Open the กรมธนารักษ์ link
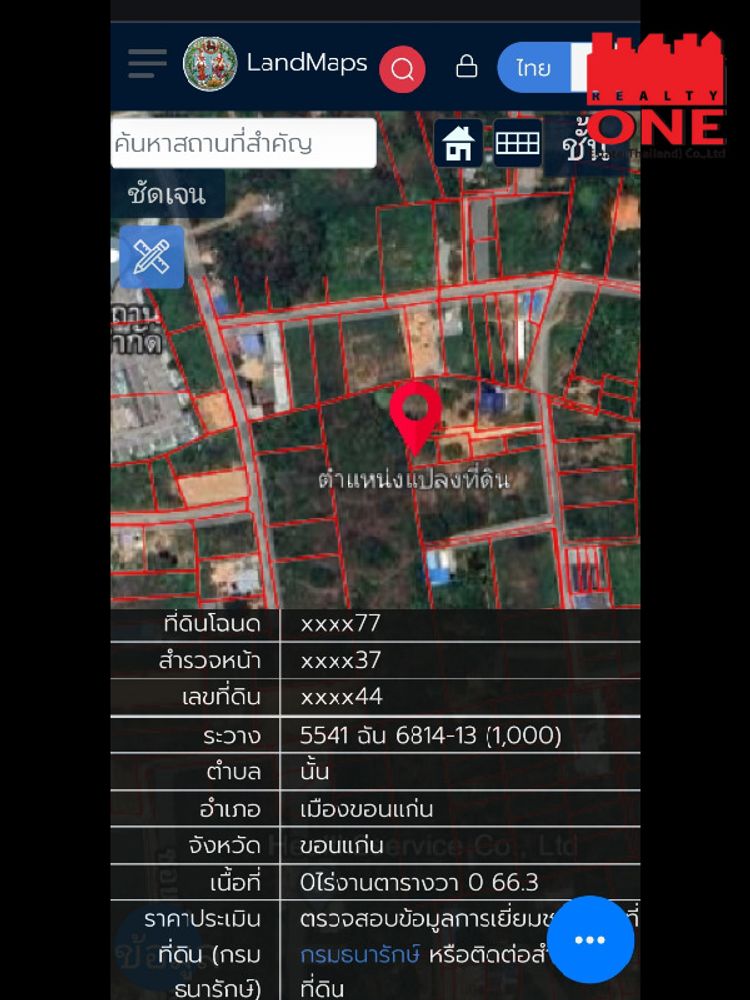 point(360,954)
